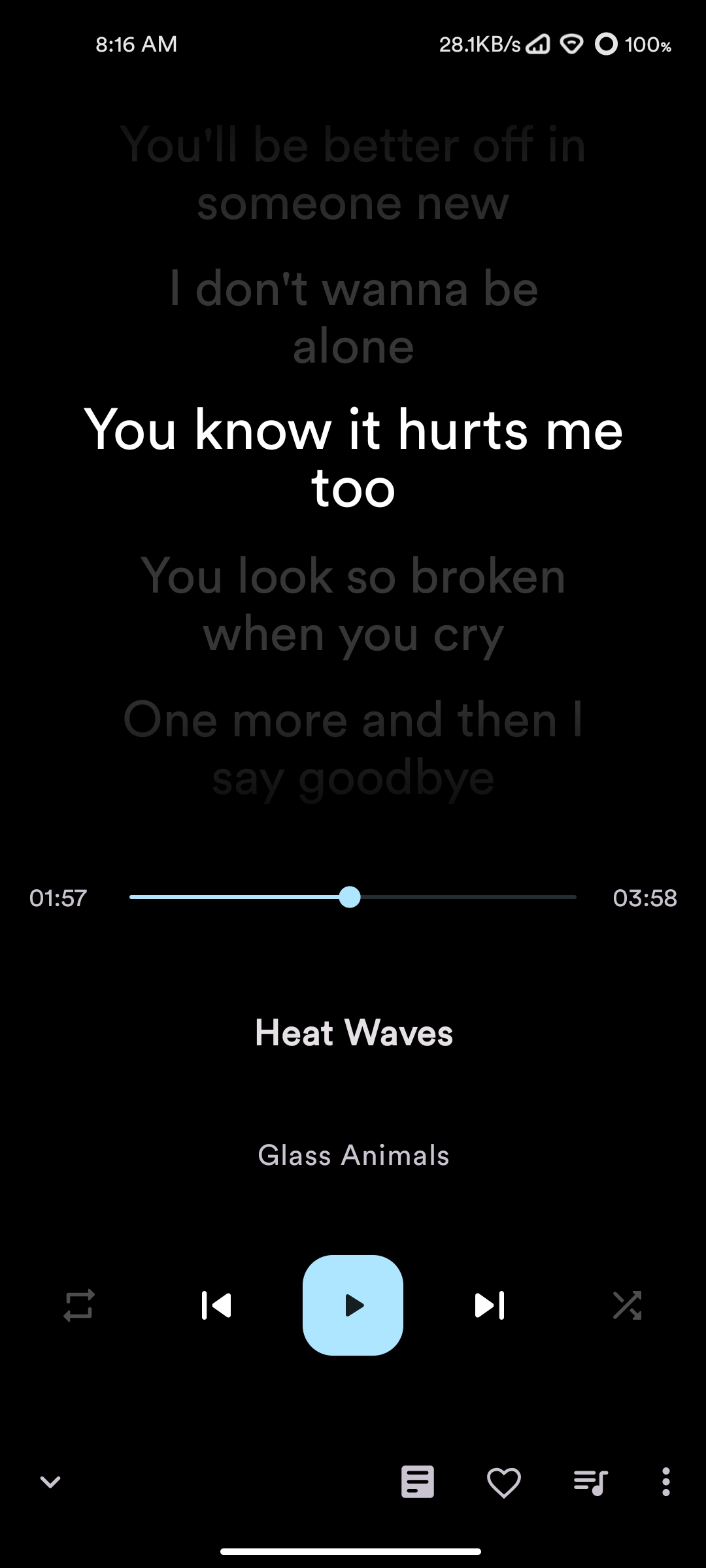This screenshot has height=1568, width=706.
Task: Open the overflow menu
Action: 665,1482
